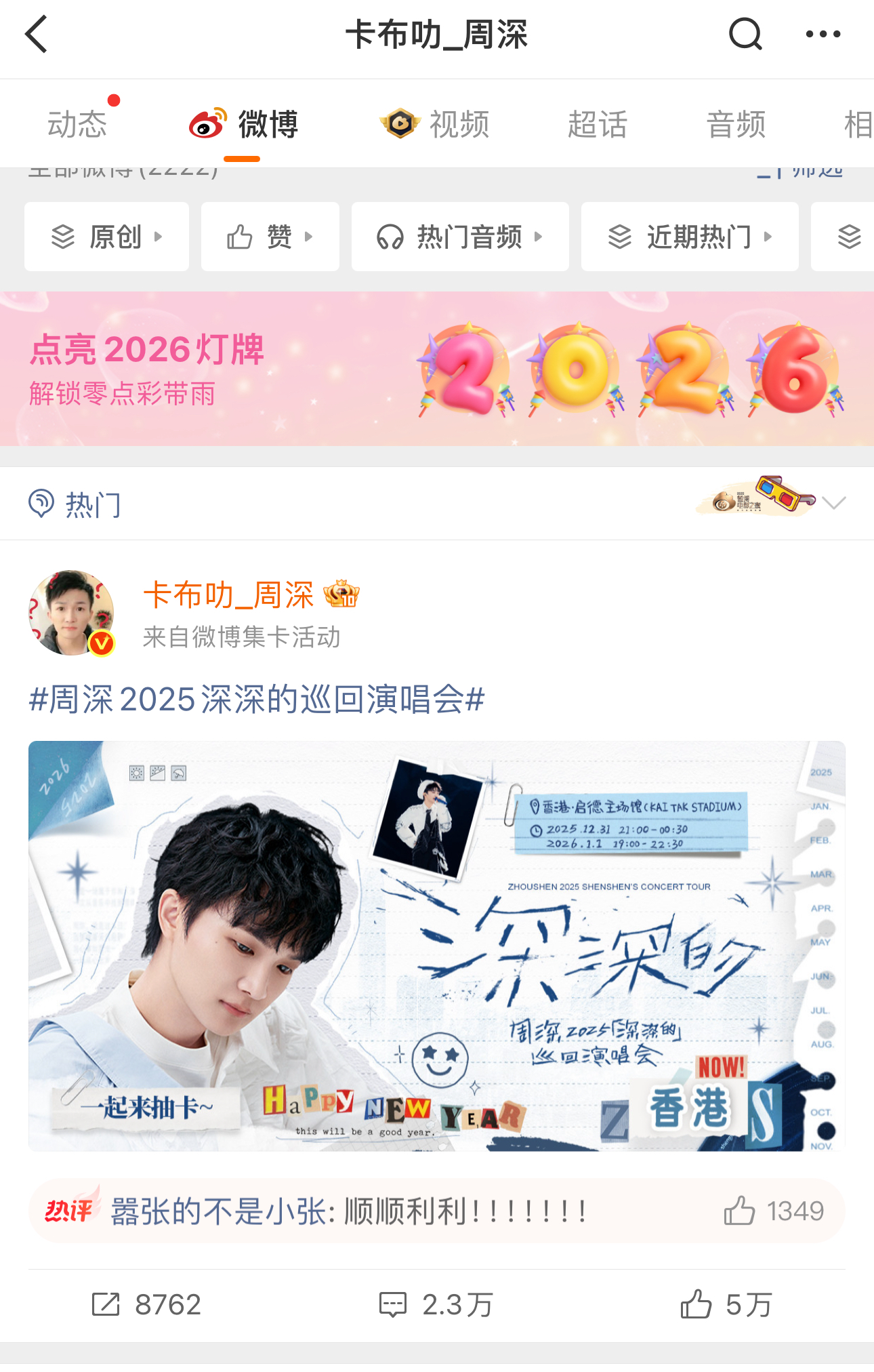This screenshot has width=874, height=1372.
Task: Repost the concert post
Action: [x=146, y=1304]
